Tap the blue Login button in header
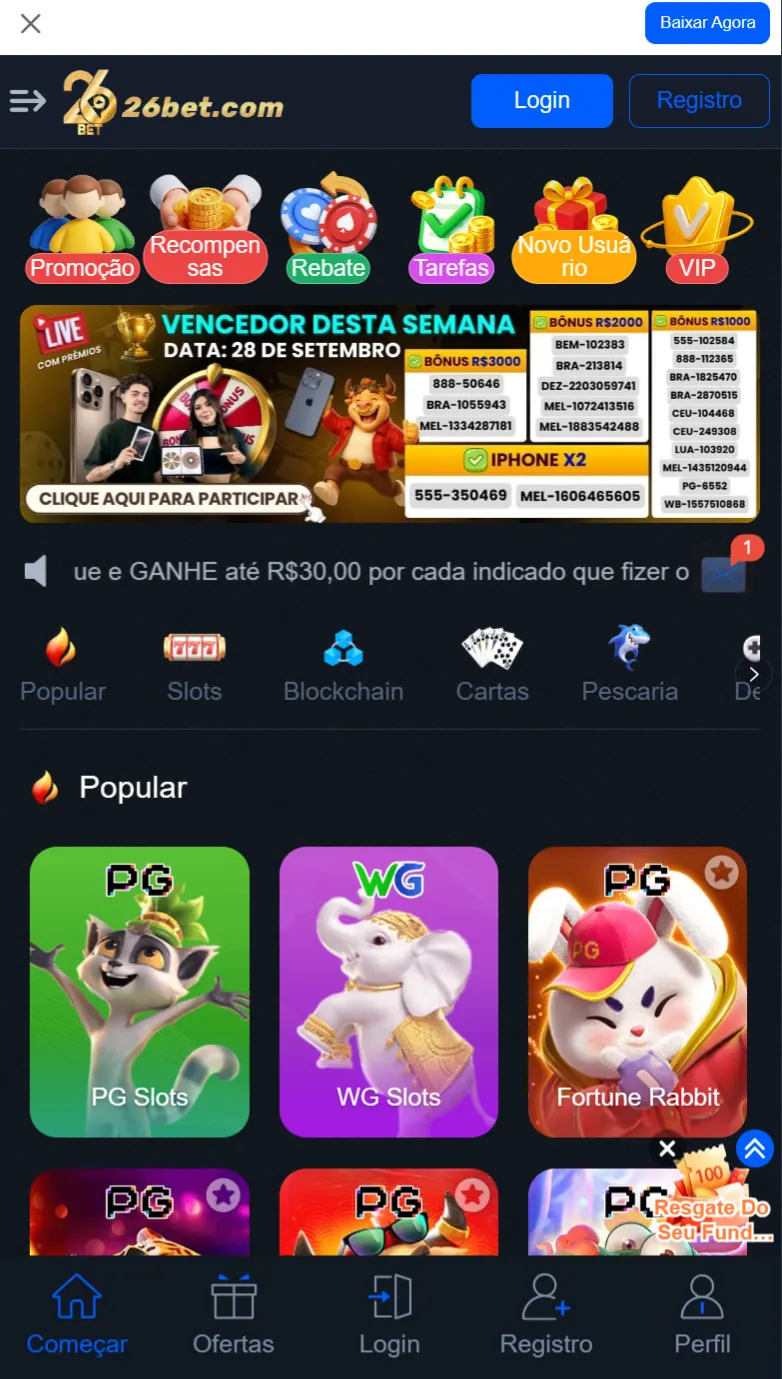This screenshot has width=782, height=1379. tap(541, 101)
